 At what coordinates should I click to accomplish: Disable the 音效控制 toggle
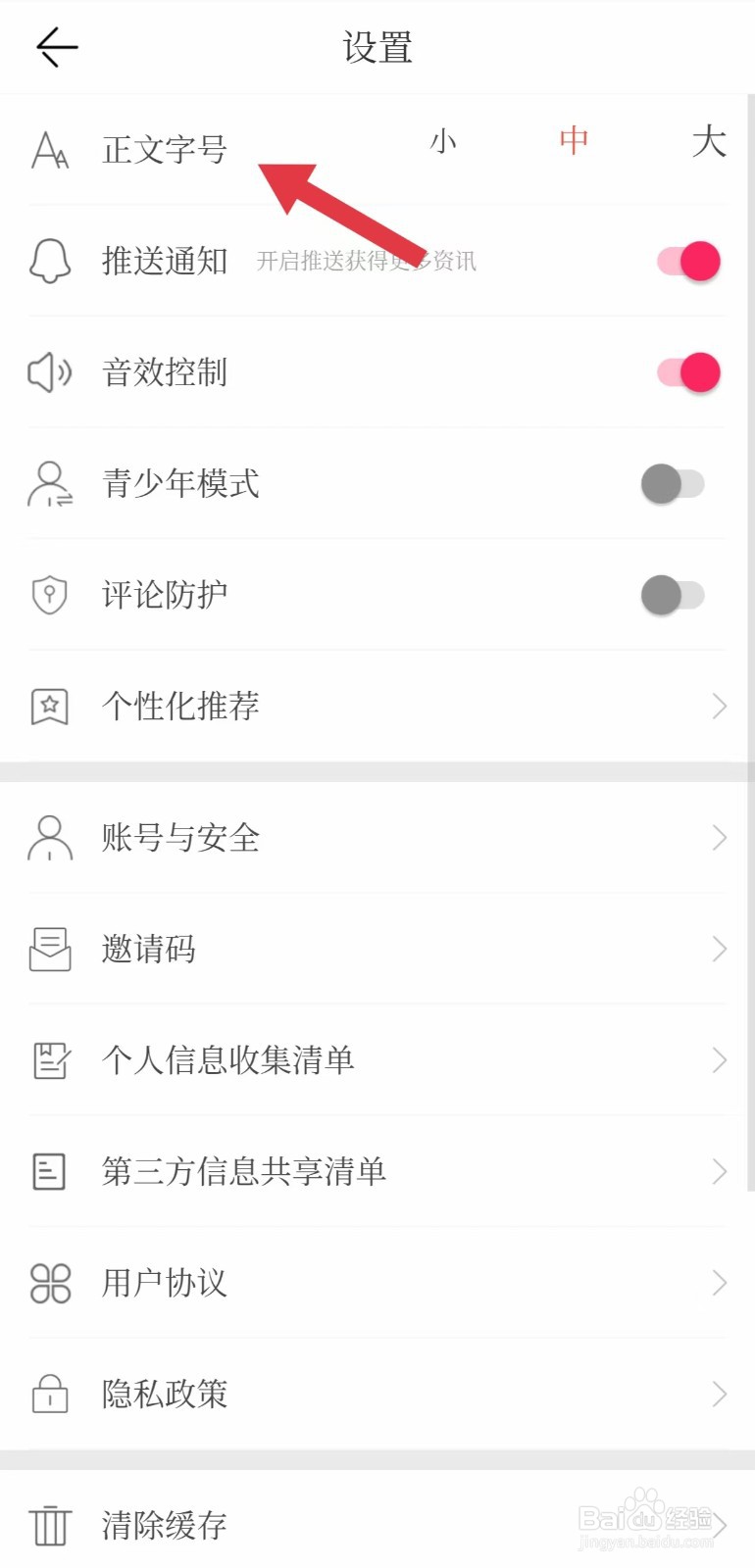(688, 372)
